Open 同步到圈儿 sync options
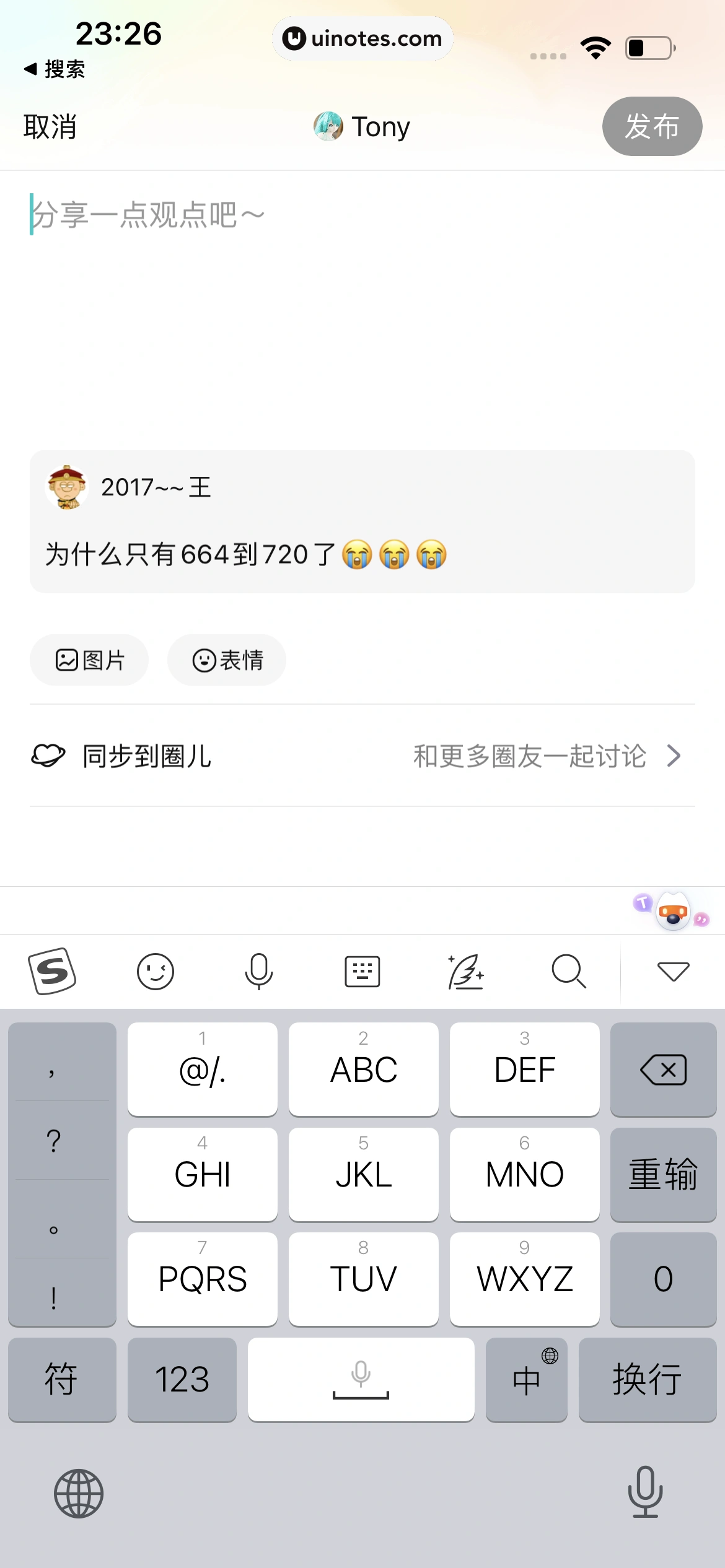The width and height of the screenshot is (725, 1568). pyautogui.click(x=362, y=756)
